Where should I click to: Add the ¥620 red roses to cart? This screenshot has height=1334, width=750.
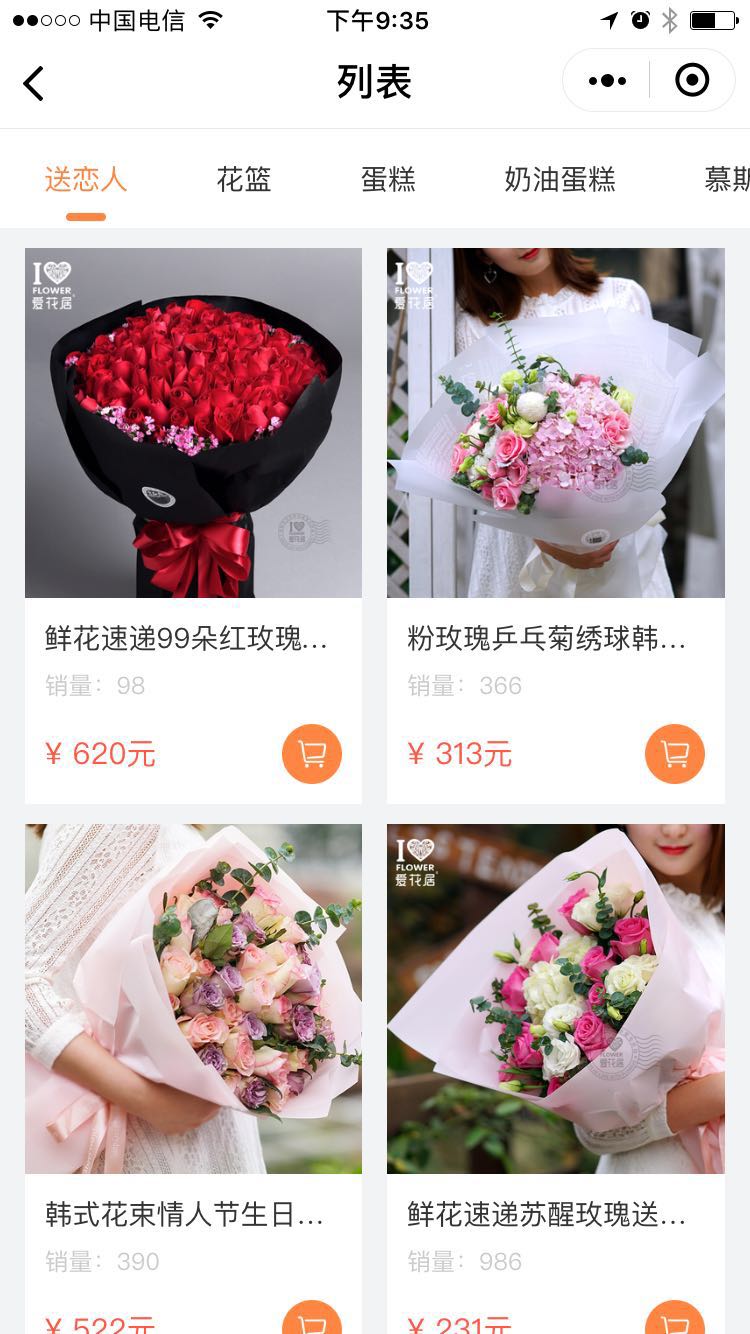pos(312,754)
